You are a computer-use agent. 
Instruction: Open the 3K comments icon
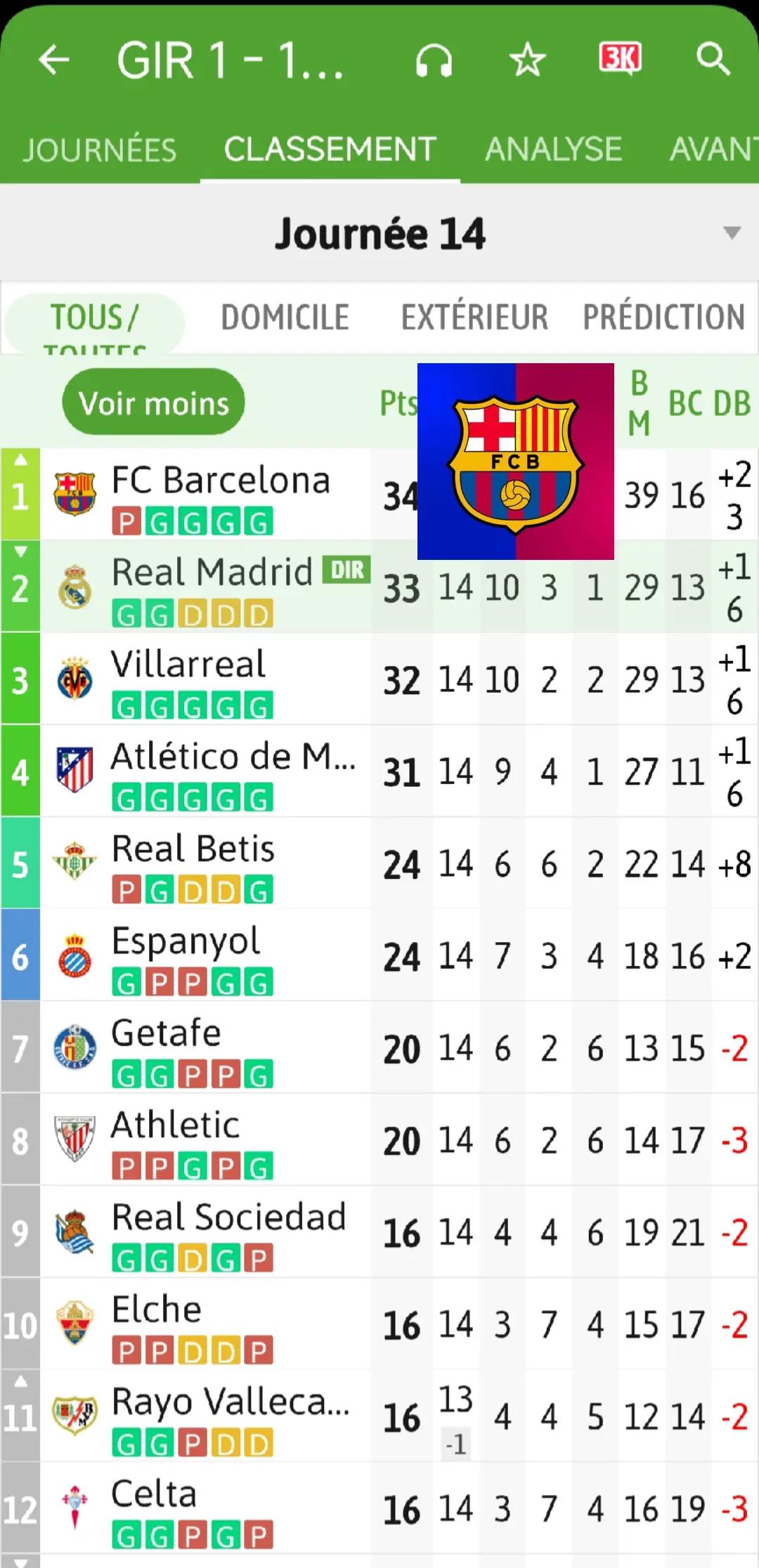(x=620, y=59)
